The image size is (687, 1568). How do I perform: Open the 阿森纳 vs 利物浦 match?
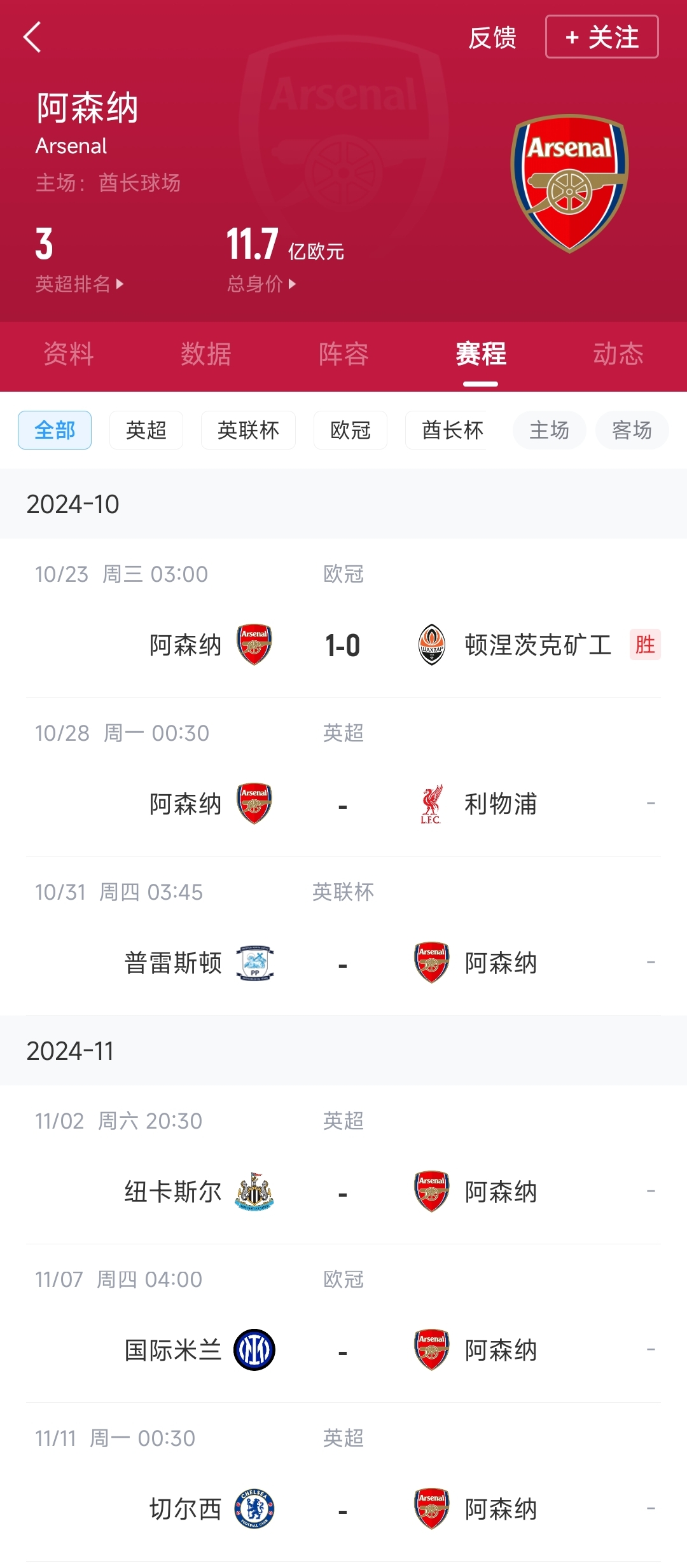(x=343, y=804)
